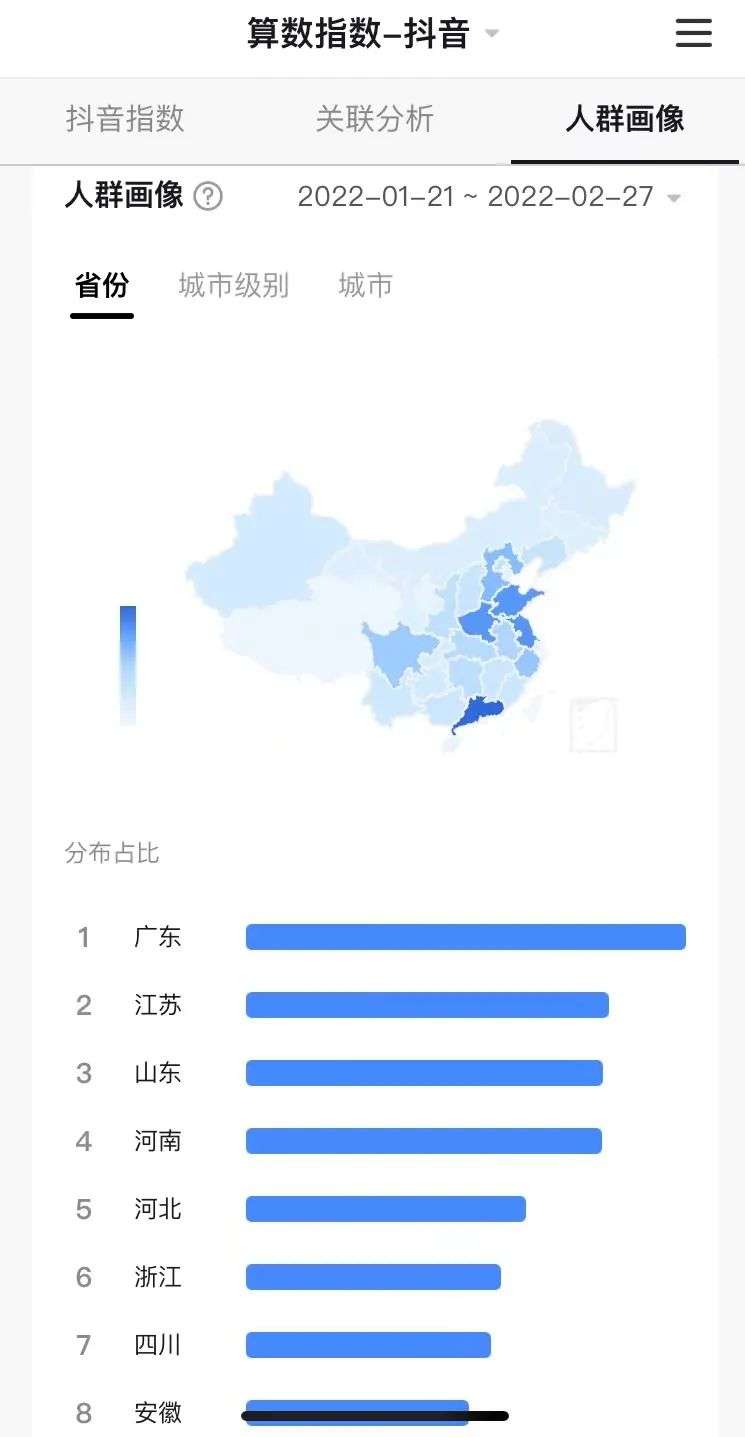This screenshot has height=1437, width=745.
Task: Change the 2022-01-21 ~ 2022-02-27 date range
Action: 489,197
